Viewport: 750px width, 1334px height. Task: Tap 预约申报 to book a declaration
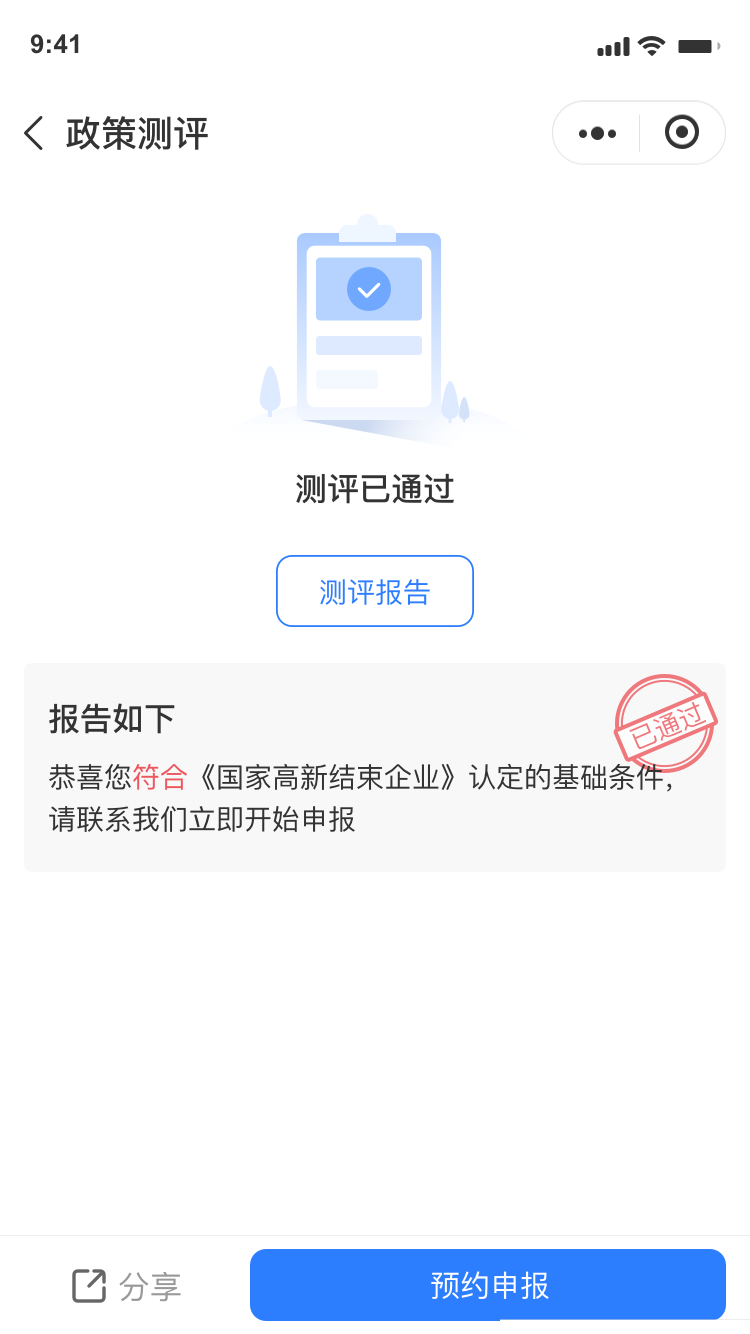(x=488, y=1285)
